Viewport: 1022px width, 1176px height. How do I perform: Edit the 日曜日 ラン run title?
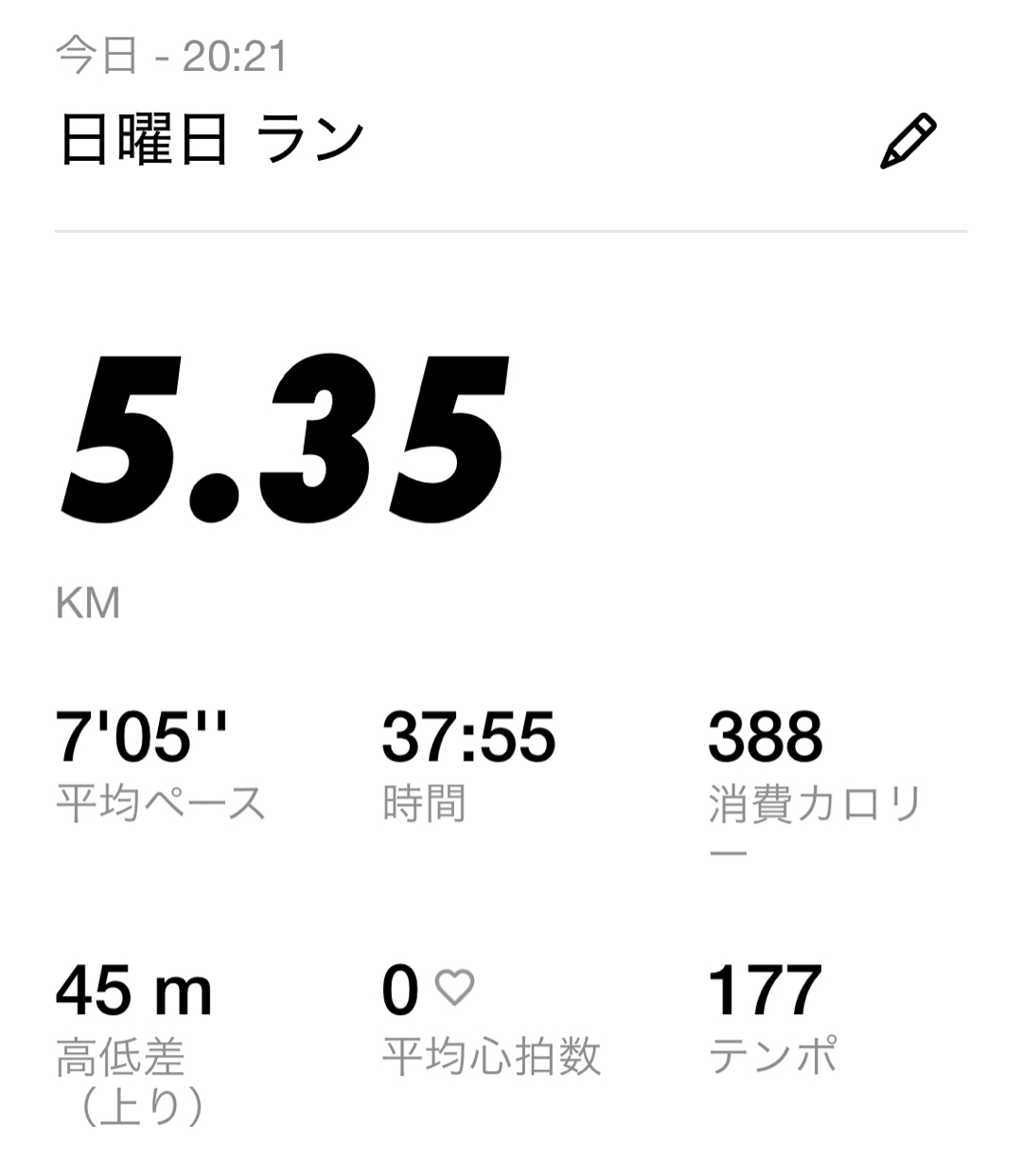tap(907, 142)
